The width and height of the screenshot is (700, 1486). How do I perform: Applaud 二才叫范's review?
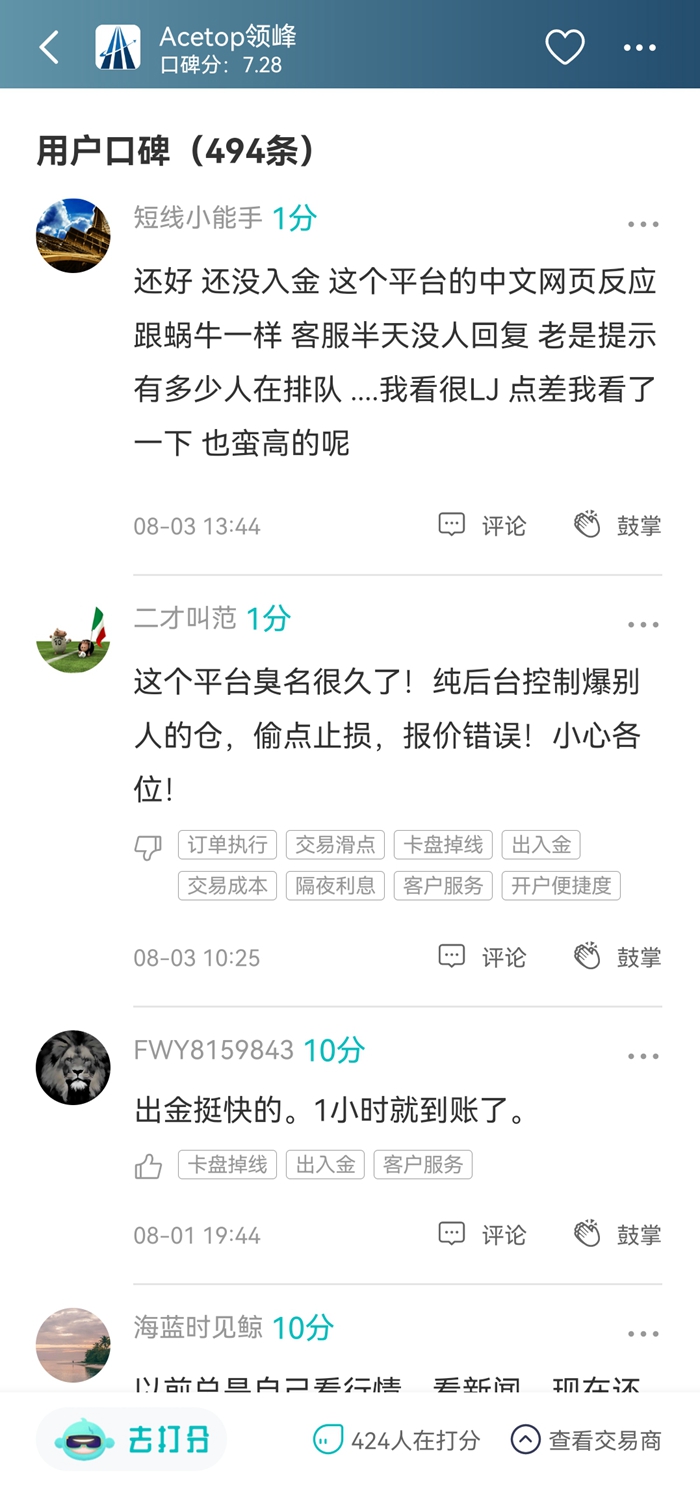[617, 957]
